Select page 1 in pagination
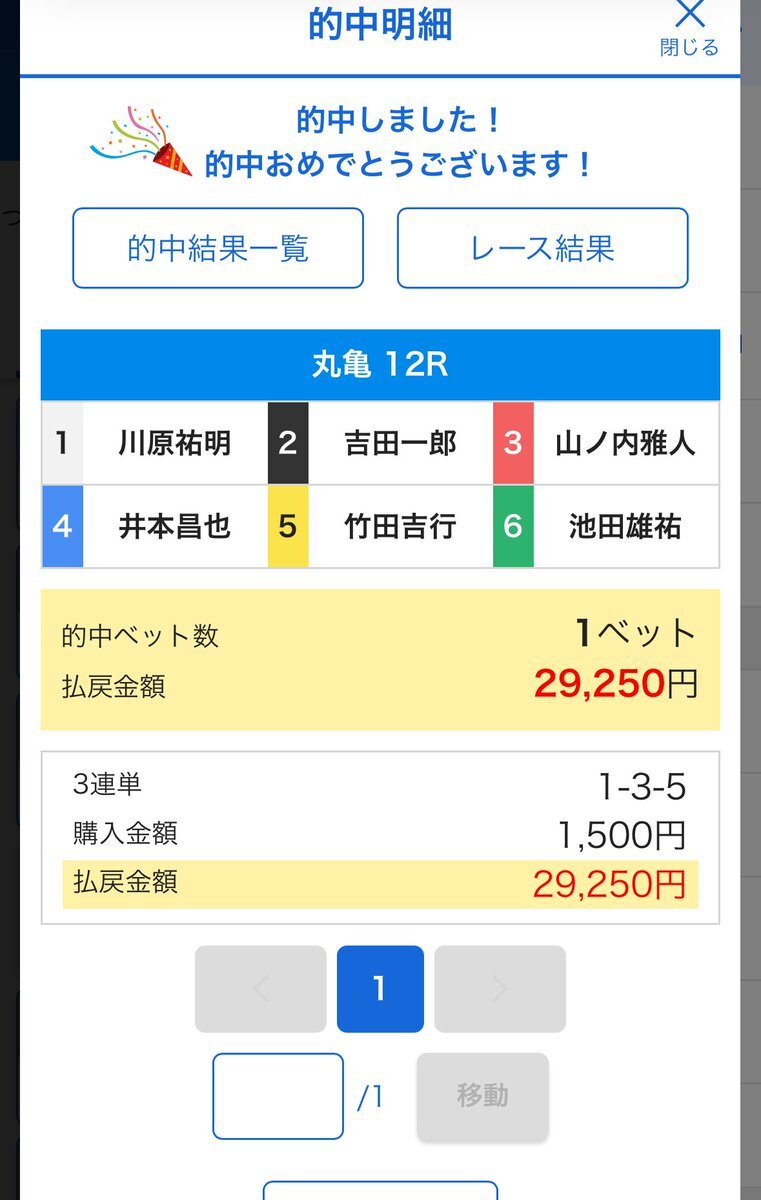 [380, 989]
